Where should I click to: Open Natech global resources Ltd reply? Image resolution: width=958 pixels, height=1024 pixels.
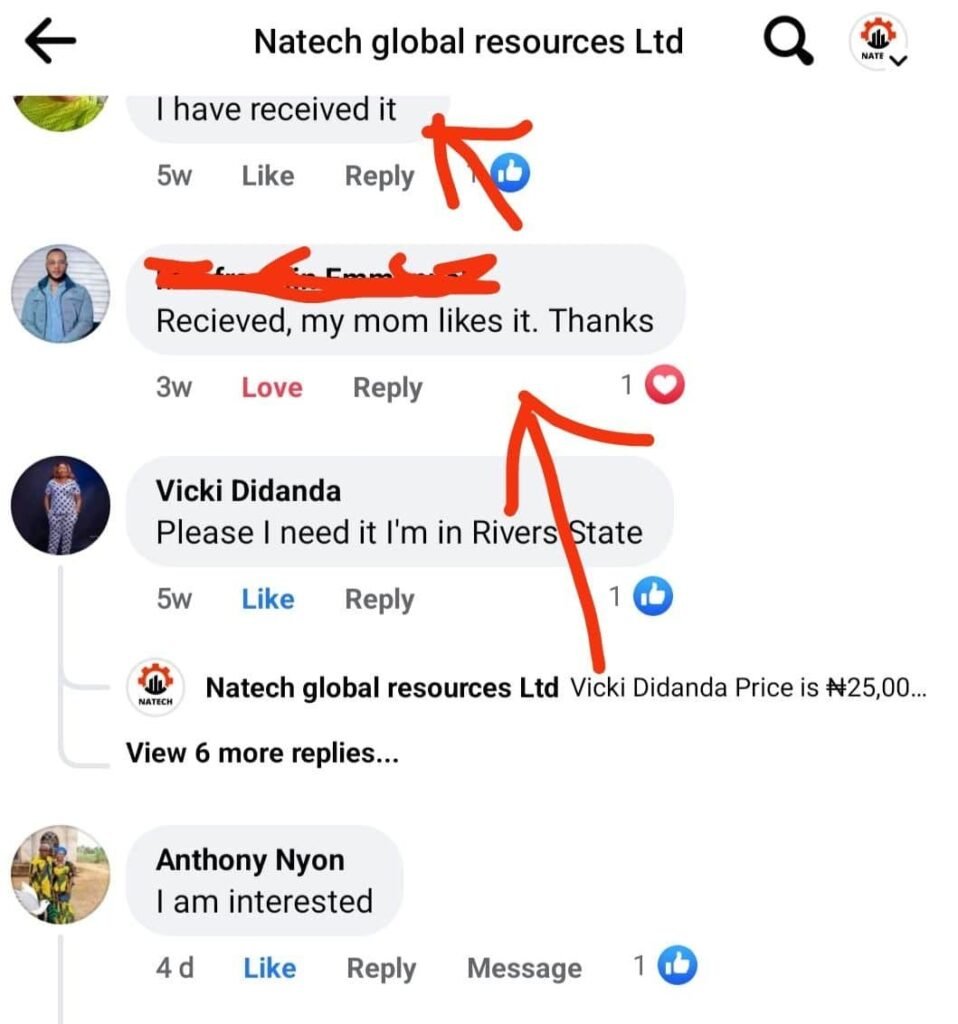[x=381, y=688]
